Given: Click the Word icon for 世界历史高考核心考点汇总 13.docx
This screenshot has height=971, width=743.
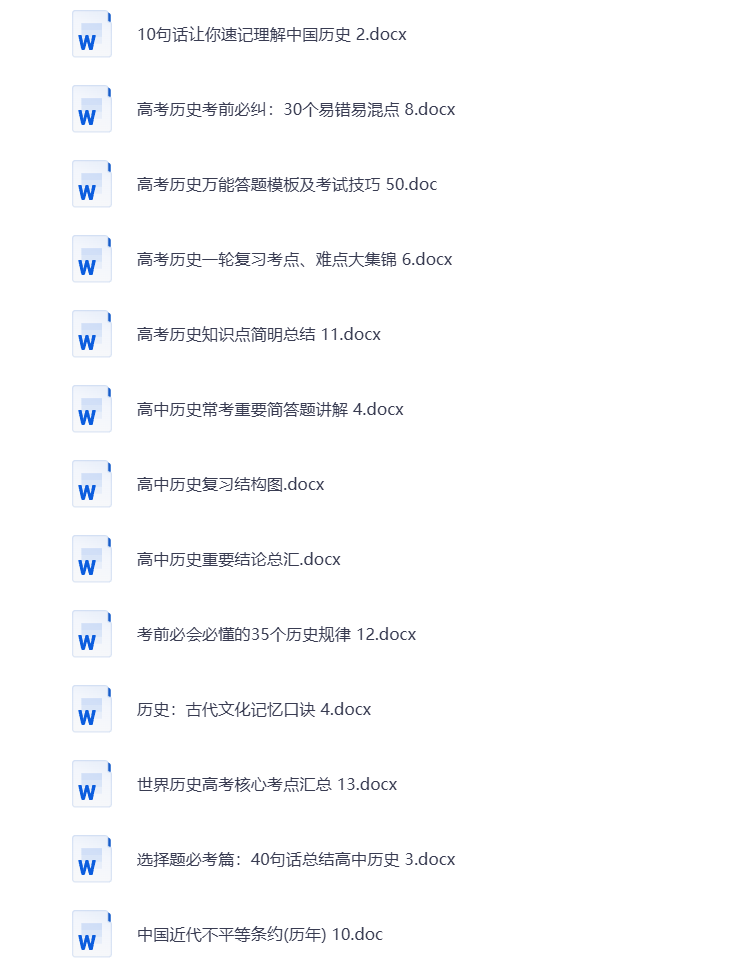Looking at the screenshot, I should point(91,783).
